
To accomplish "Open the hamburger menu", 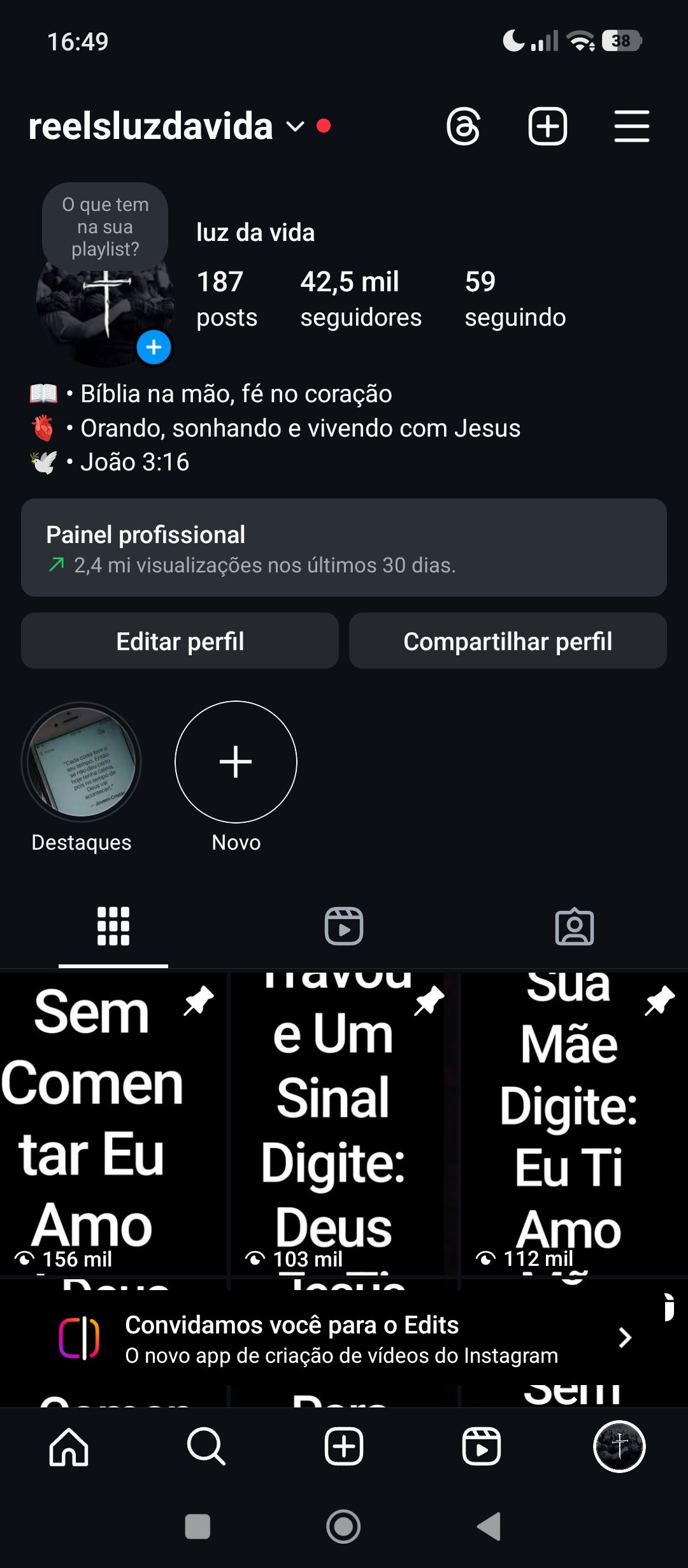I will [x=631, y=127].
